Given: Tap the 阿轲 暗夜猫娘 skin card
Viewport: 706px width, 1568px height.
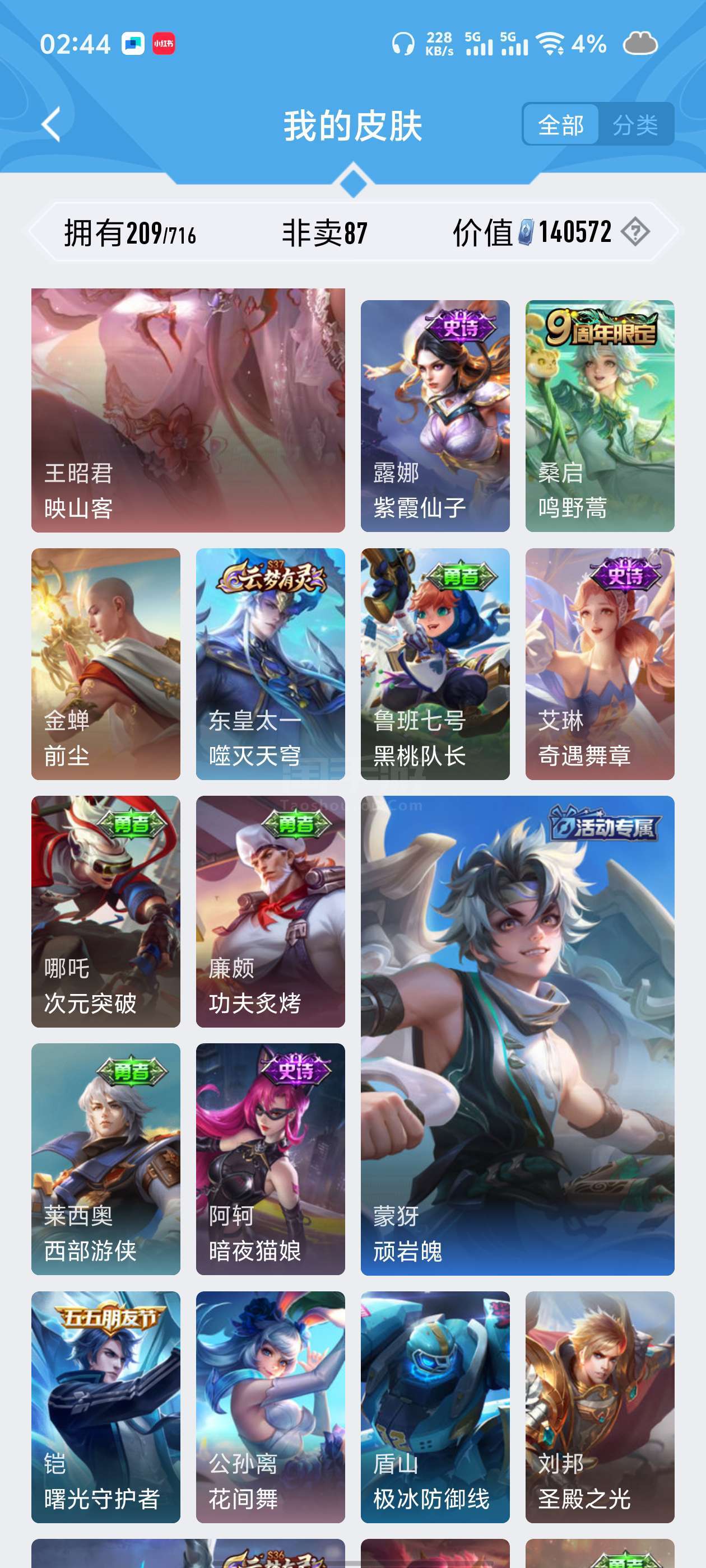Looking at the screenshot, I should (271, 1159).
